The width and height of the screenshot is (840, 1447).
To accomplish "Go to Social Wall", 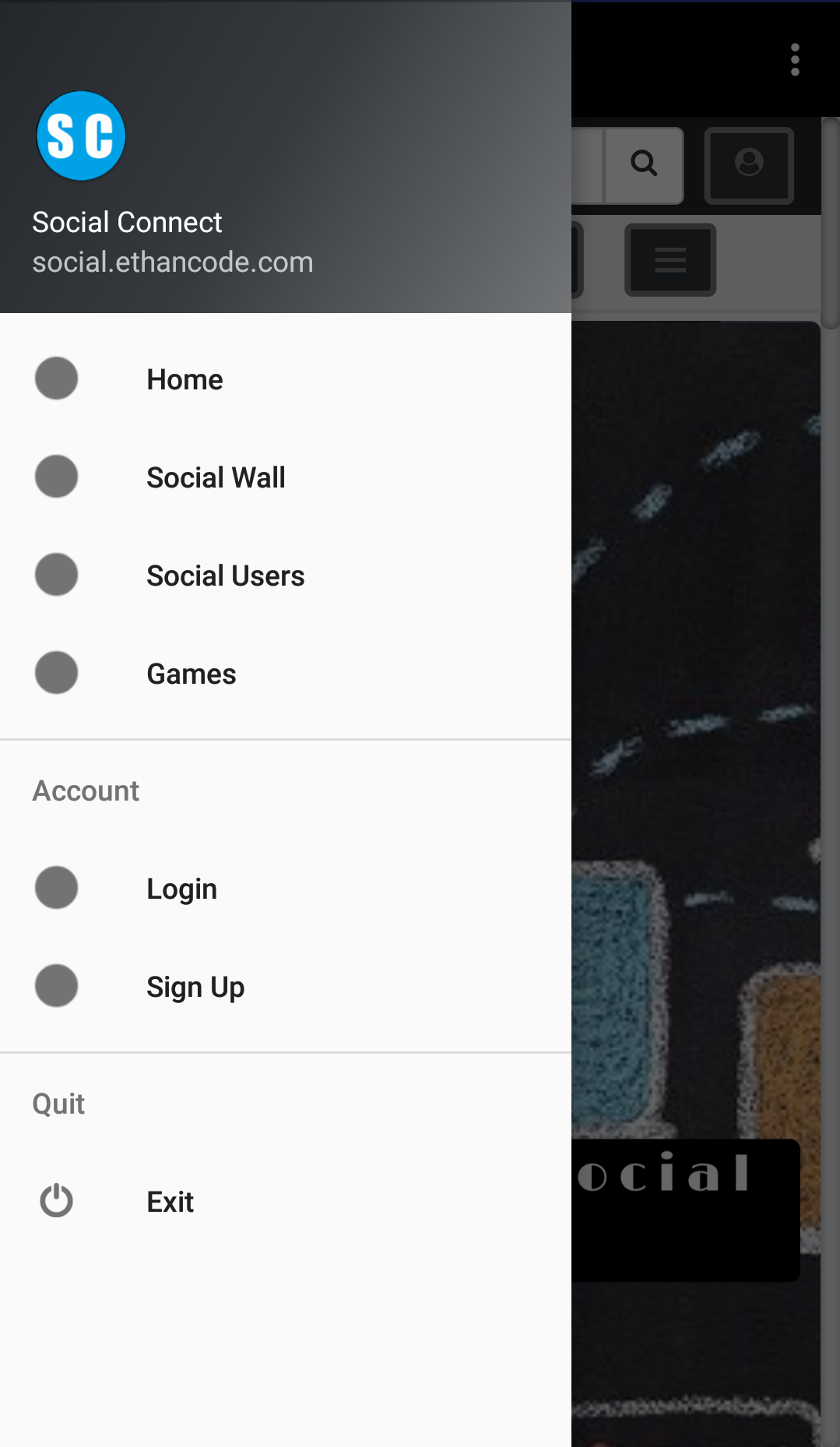I will click(x=286, y=477).
